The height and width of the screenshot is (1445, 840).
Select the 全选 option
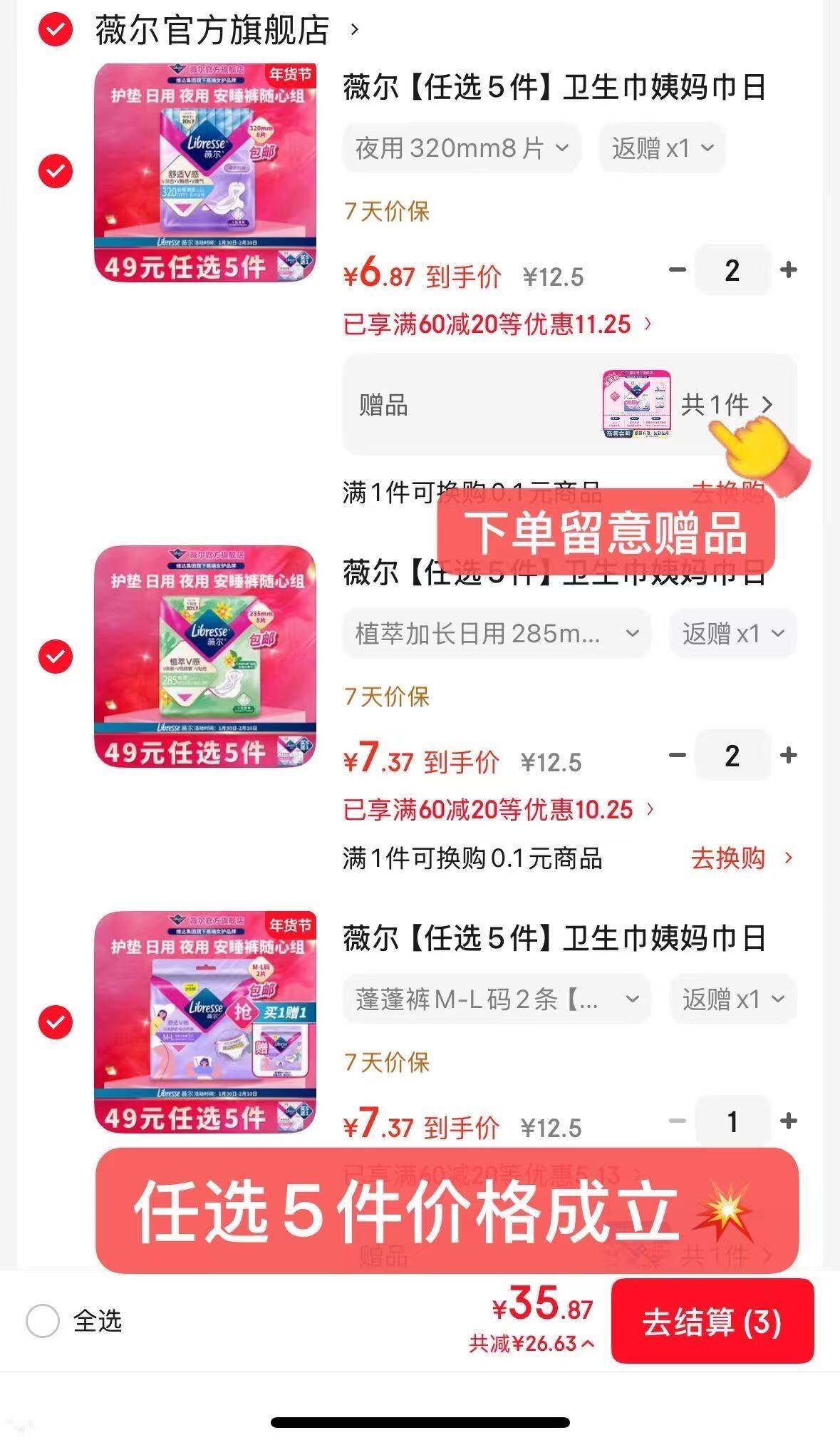[43, 1321]
